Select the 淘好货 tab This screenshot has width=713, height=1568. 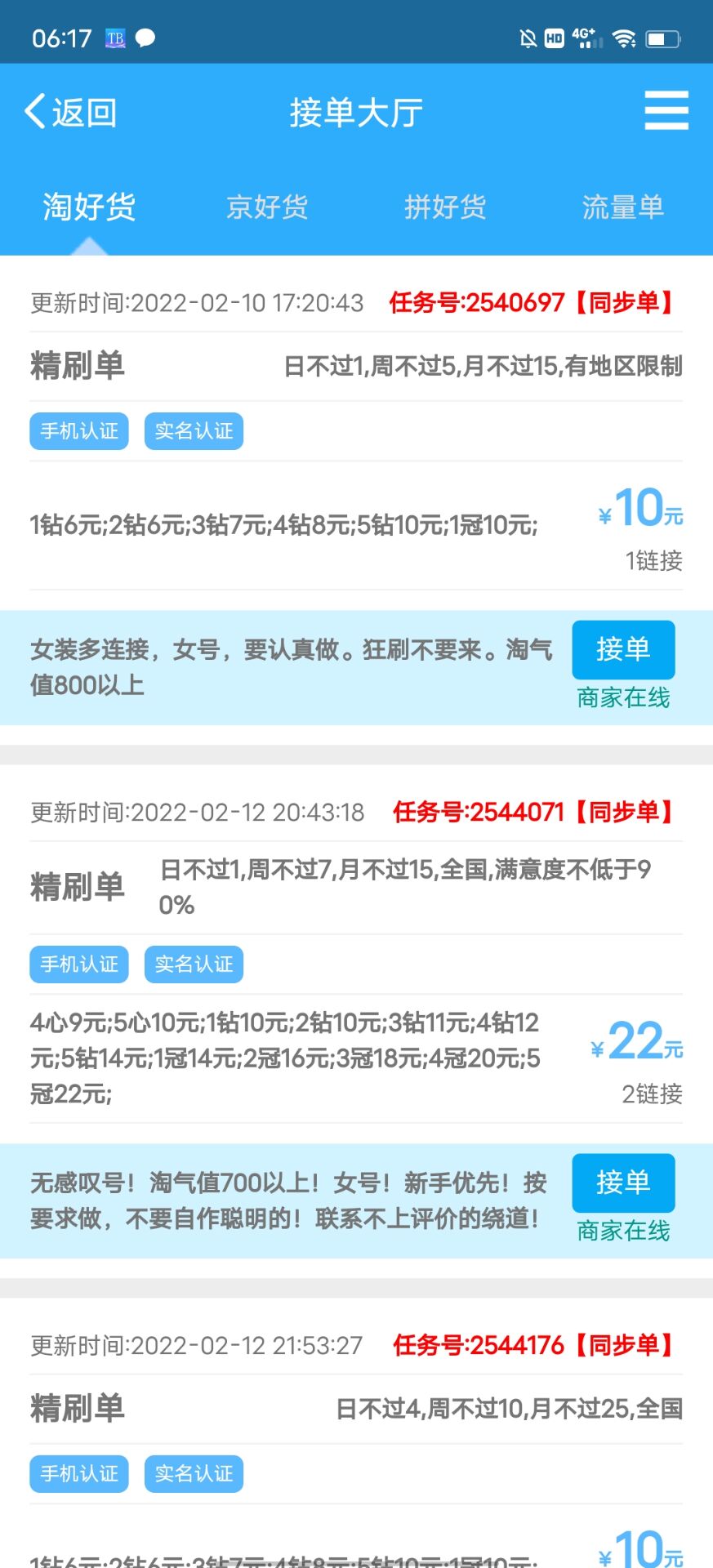click(x=89, y=207)
